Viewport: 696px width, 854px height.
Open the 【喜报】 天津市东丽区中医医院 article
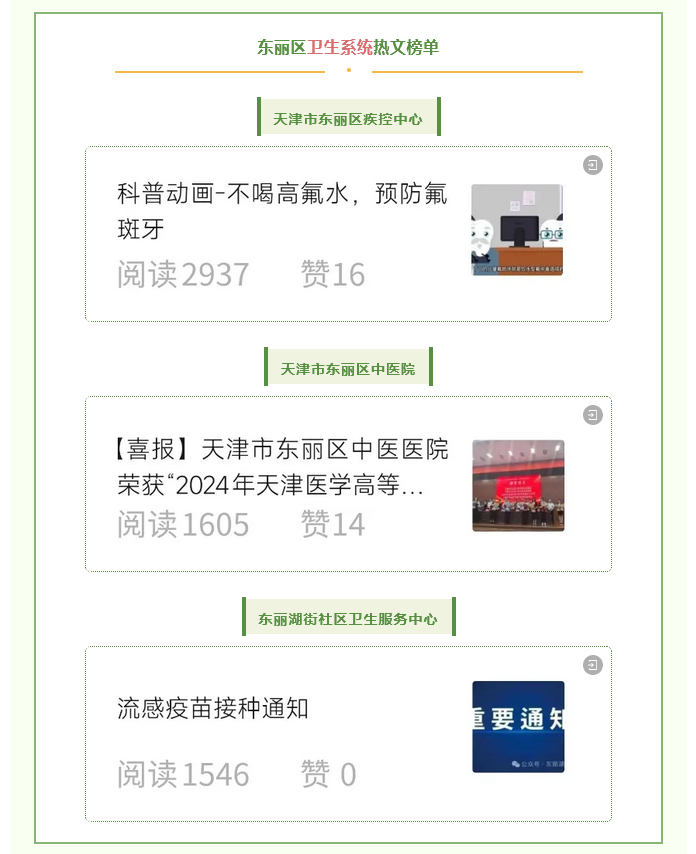click(x=282, y=467)
